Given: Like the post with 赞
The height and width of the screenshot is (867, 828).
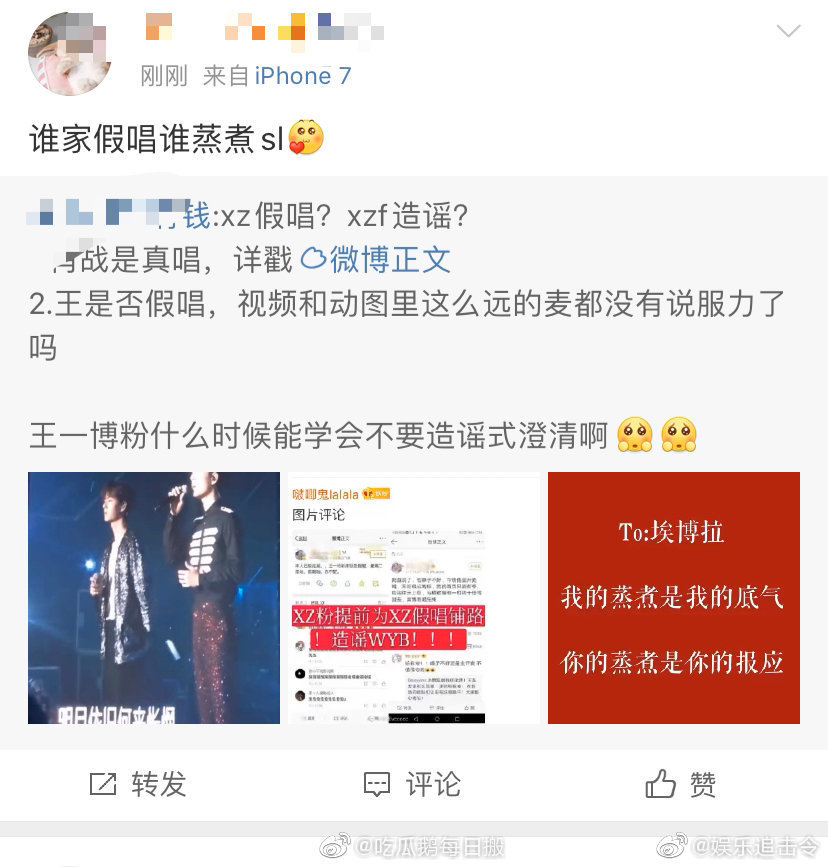Looking at the screenshot, I should coord(681,784).
